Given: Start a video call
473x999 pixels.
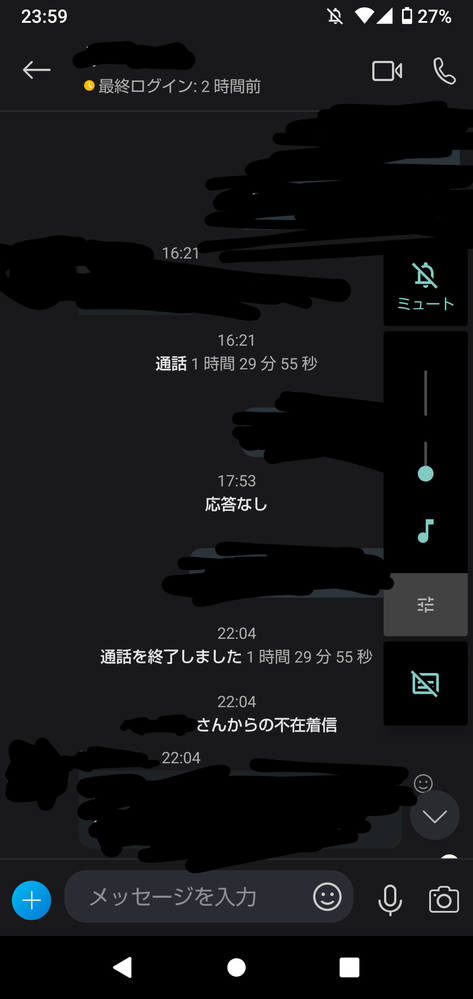Looking at the screenshot, I should point(387,71).
